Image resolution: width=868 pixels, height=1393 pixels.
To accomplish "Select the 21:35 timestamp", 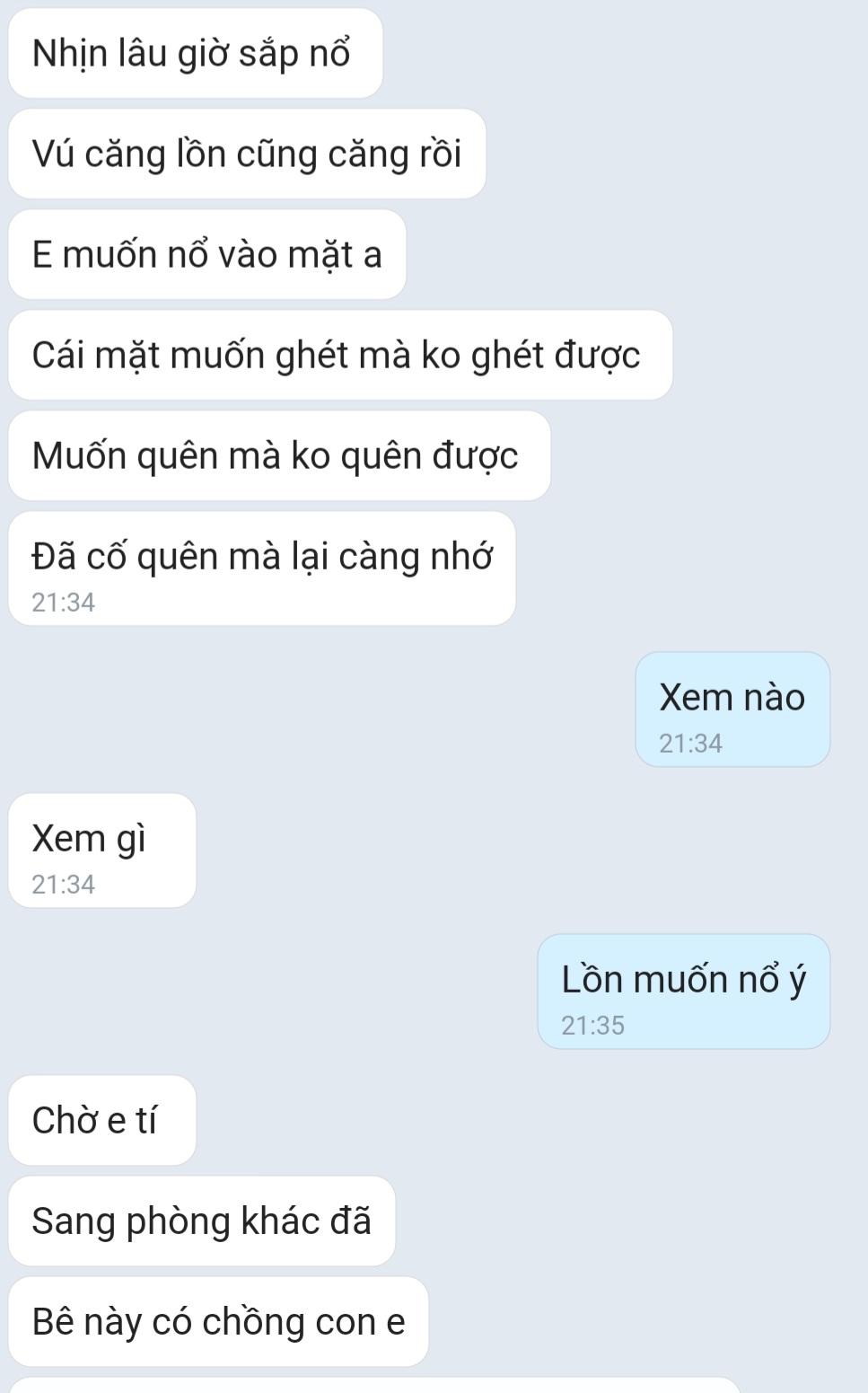I will pos(594,1025).
